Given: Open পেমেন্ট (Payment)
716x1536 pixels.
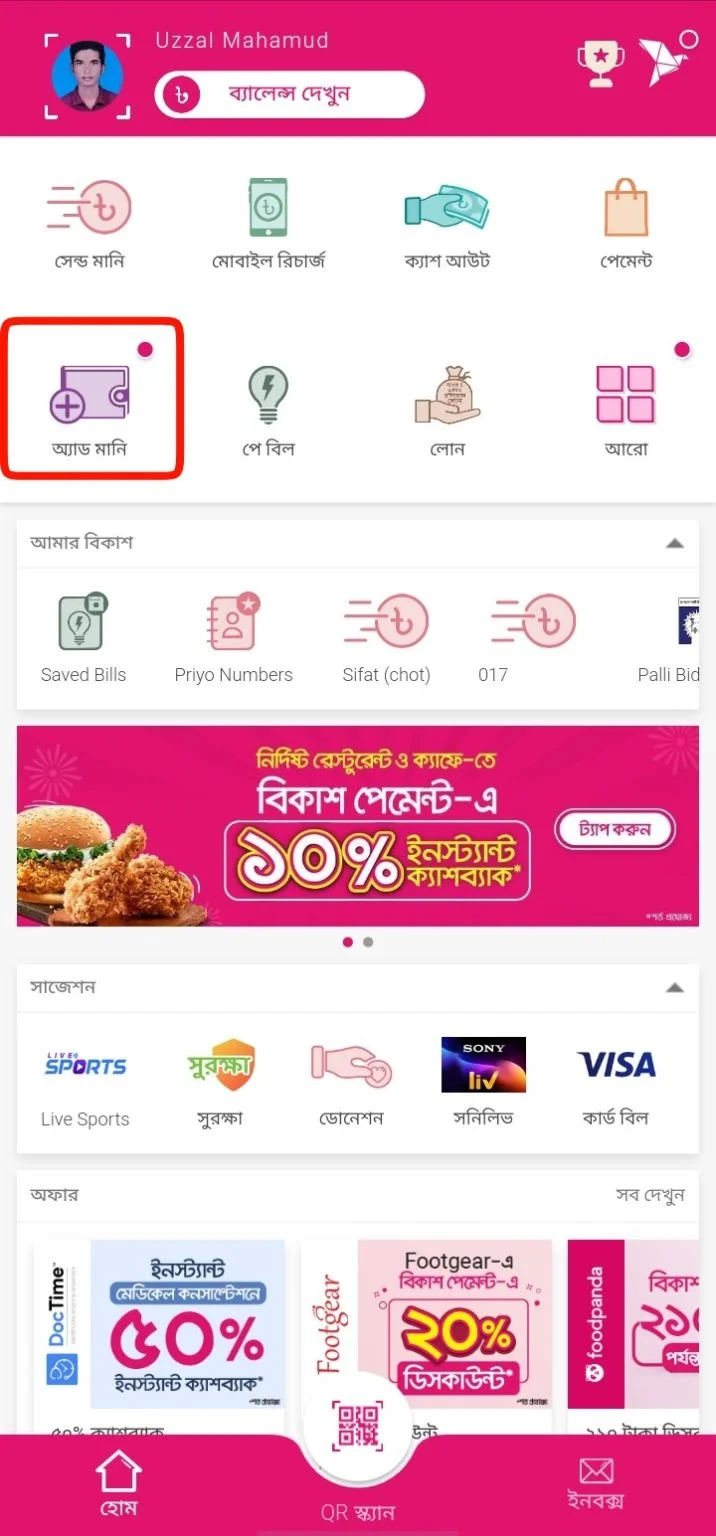Looking at the screenshot, I should click(x=626, y=224).
